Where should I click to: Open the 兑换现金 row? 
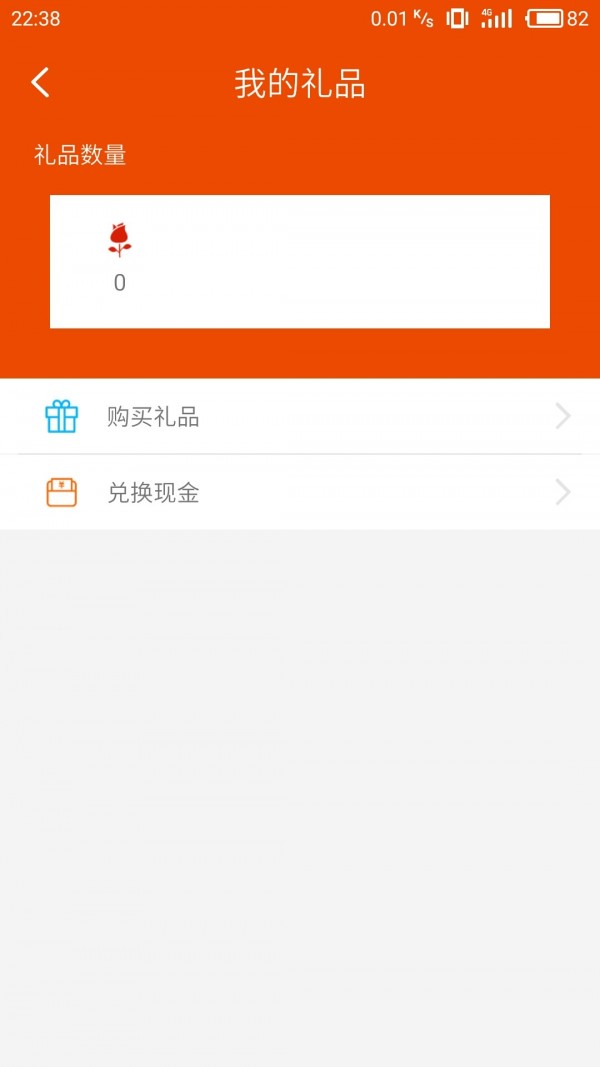click(x=300, y=493)
